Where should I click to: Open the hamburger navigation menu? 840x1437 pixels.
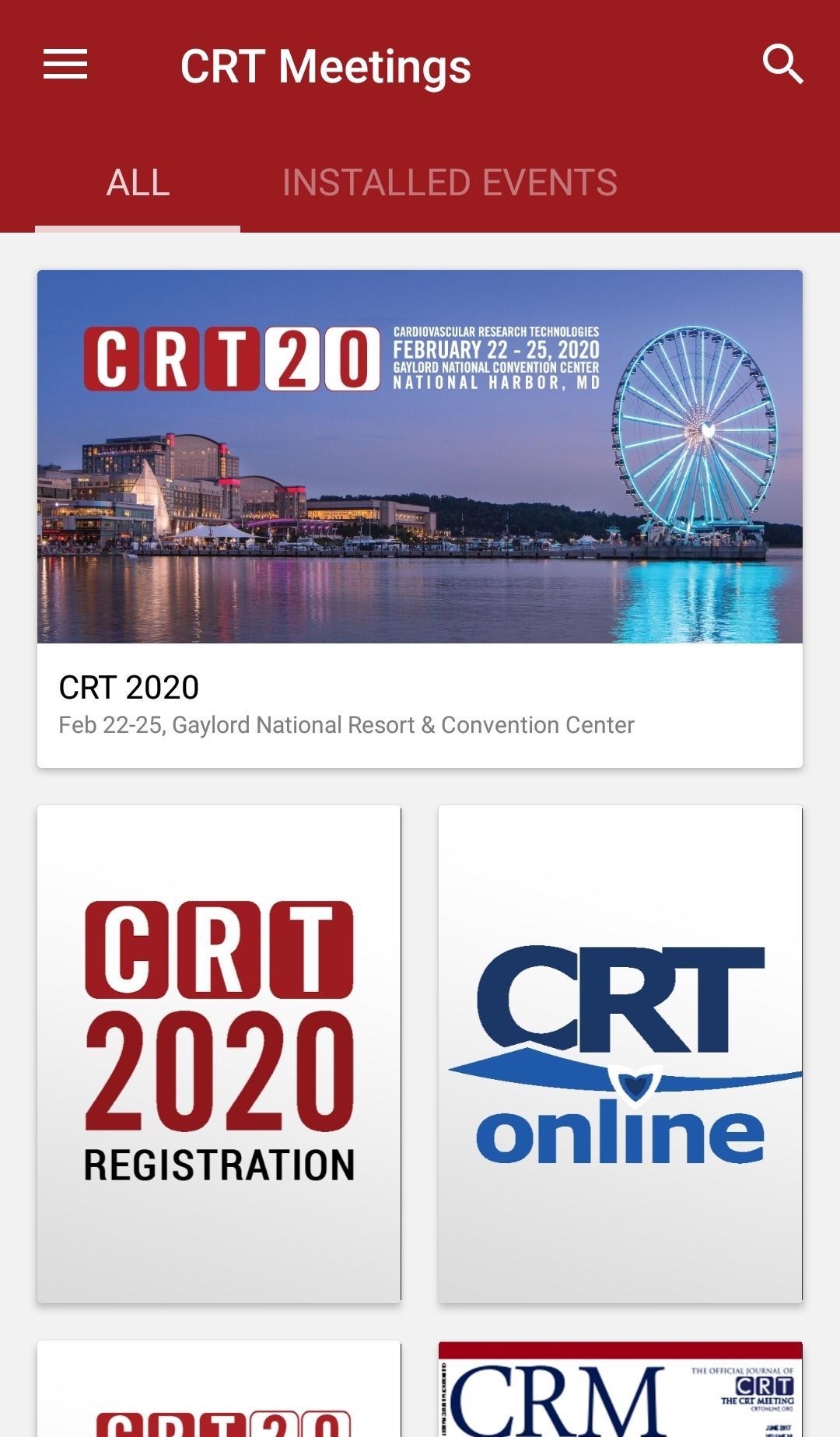click(x=65, y=65)
